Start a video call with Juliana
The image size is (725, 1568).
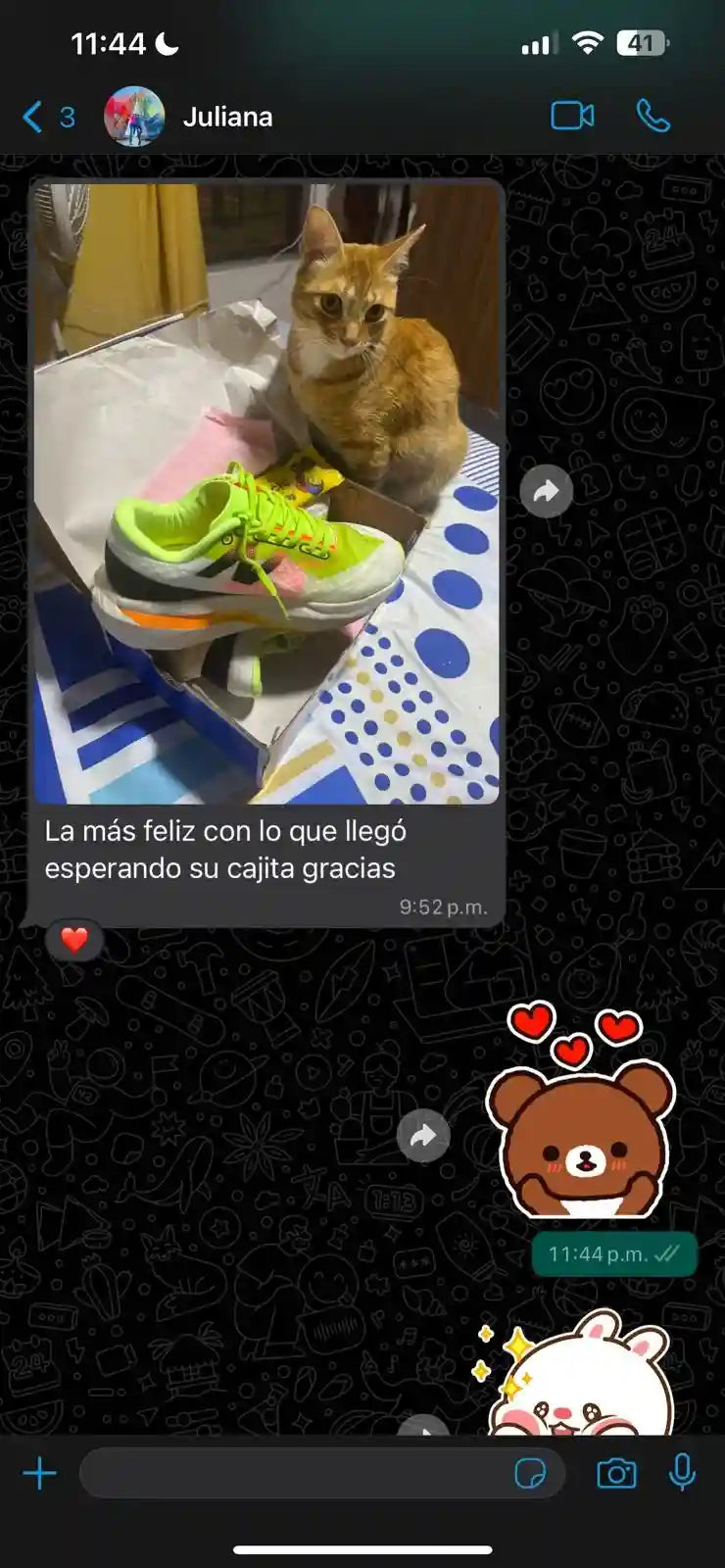tap(572, 116)
